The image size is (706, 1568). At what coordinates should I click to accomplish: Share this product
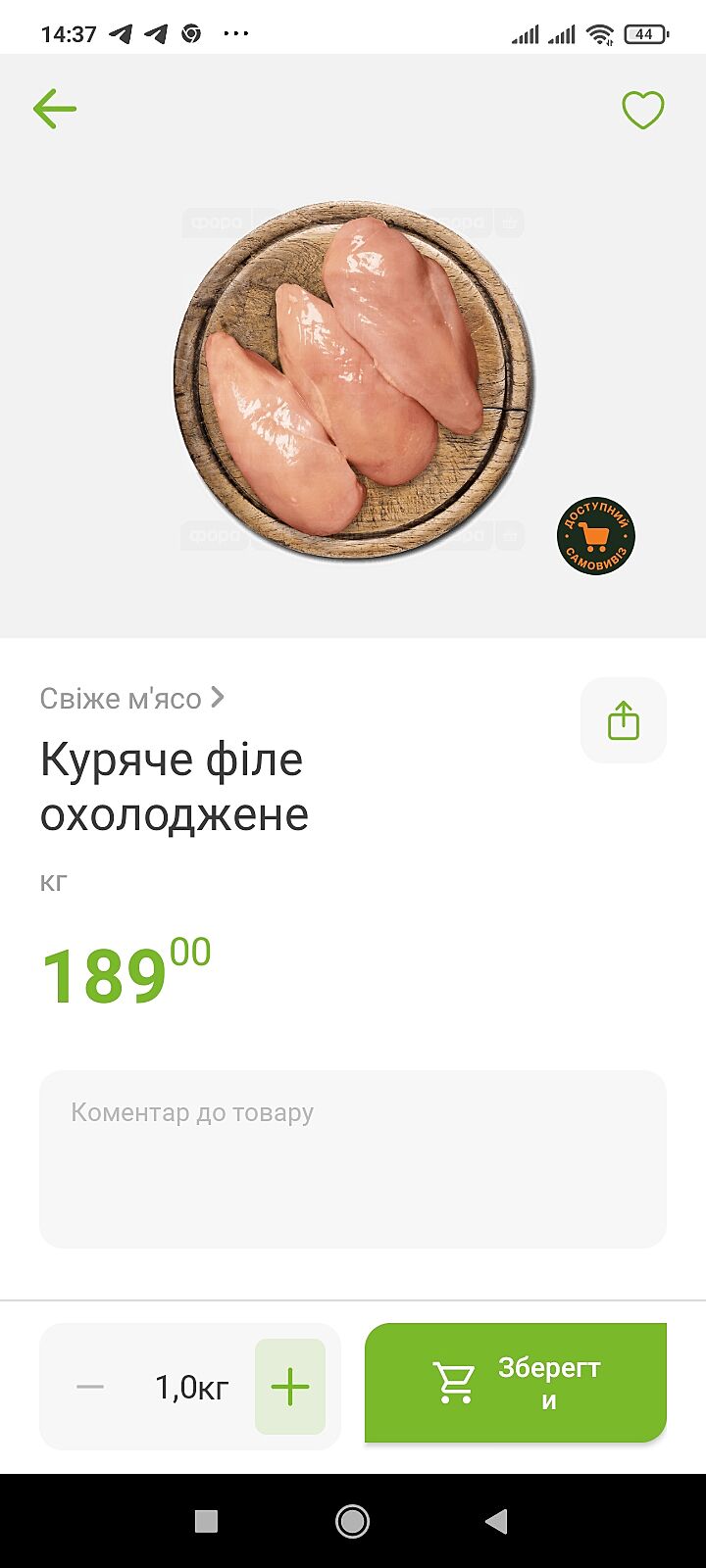(624, 720)
